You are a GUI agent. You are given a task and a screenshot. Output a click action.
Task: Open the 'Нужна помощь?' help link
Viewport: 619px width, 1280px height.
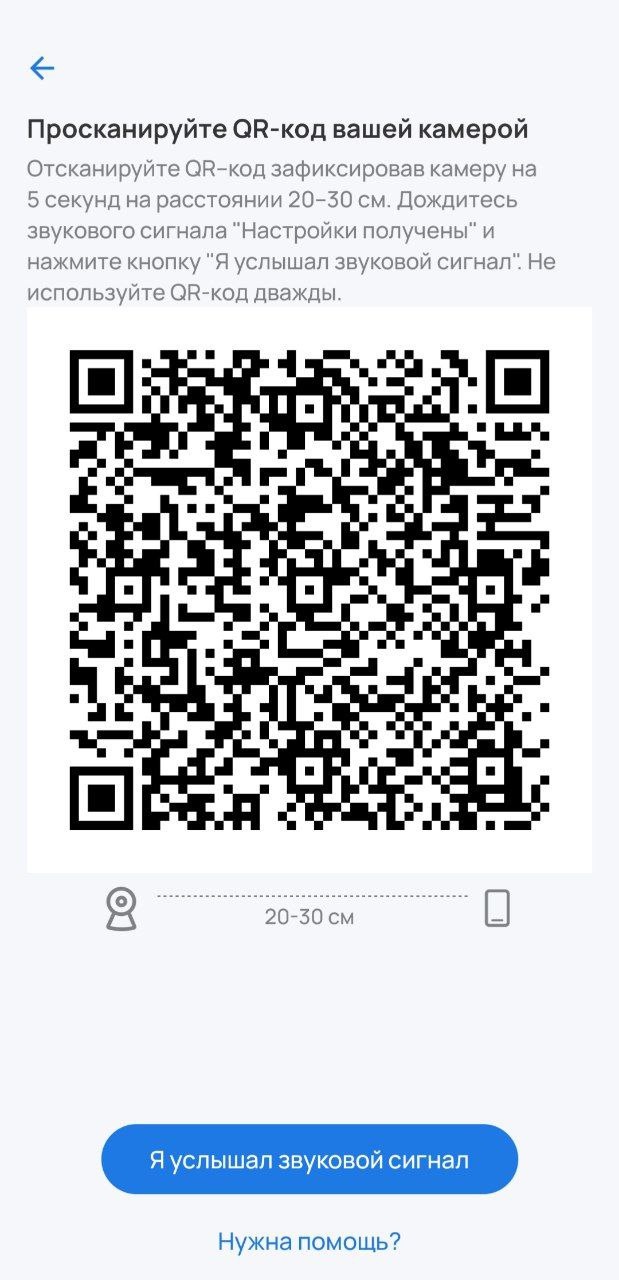309,1241
